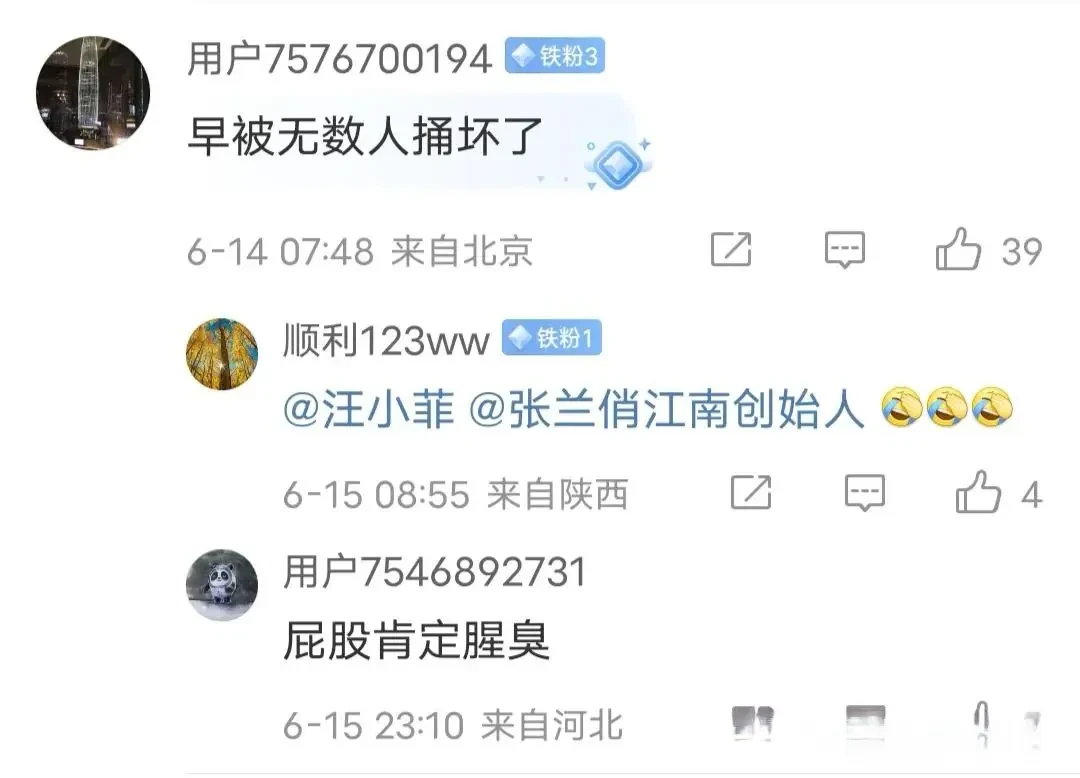
Task: Share the comment from 用户7576700194
Action: (731, 250)
